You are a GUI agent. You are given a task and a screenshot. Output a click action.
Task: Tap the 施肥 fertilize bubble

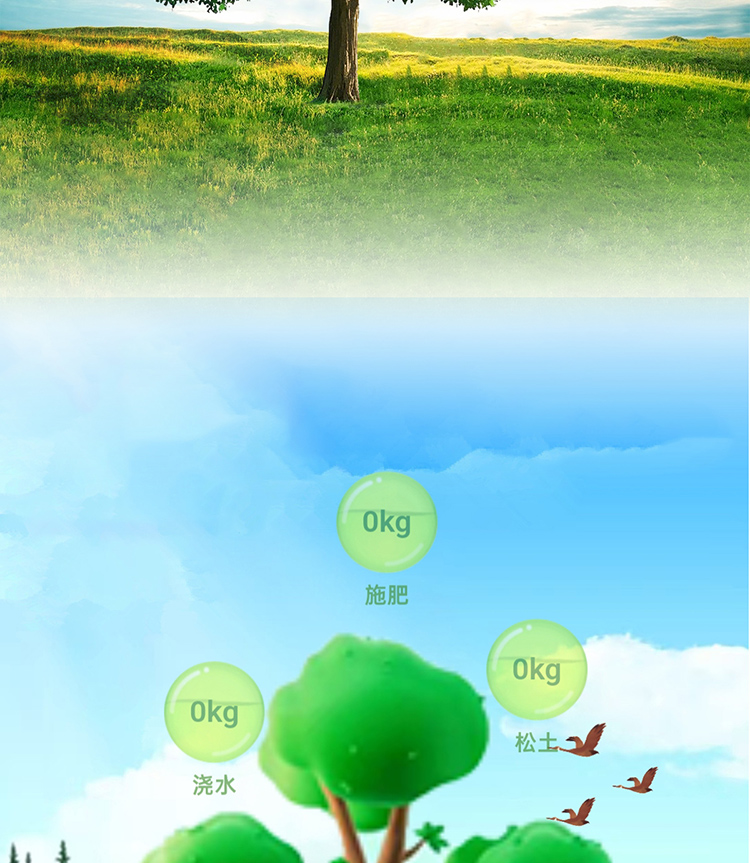(387, 522)
